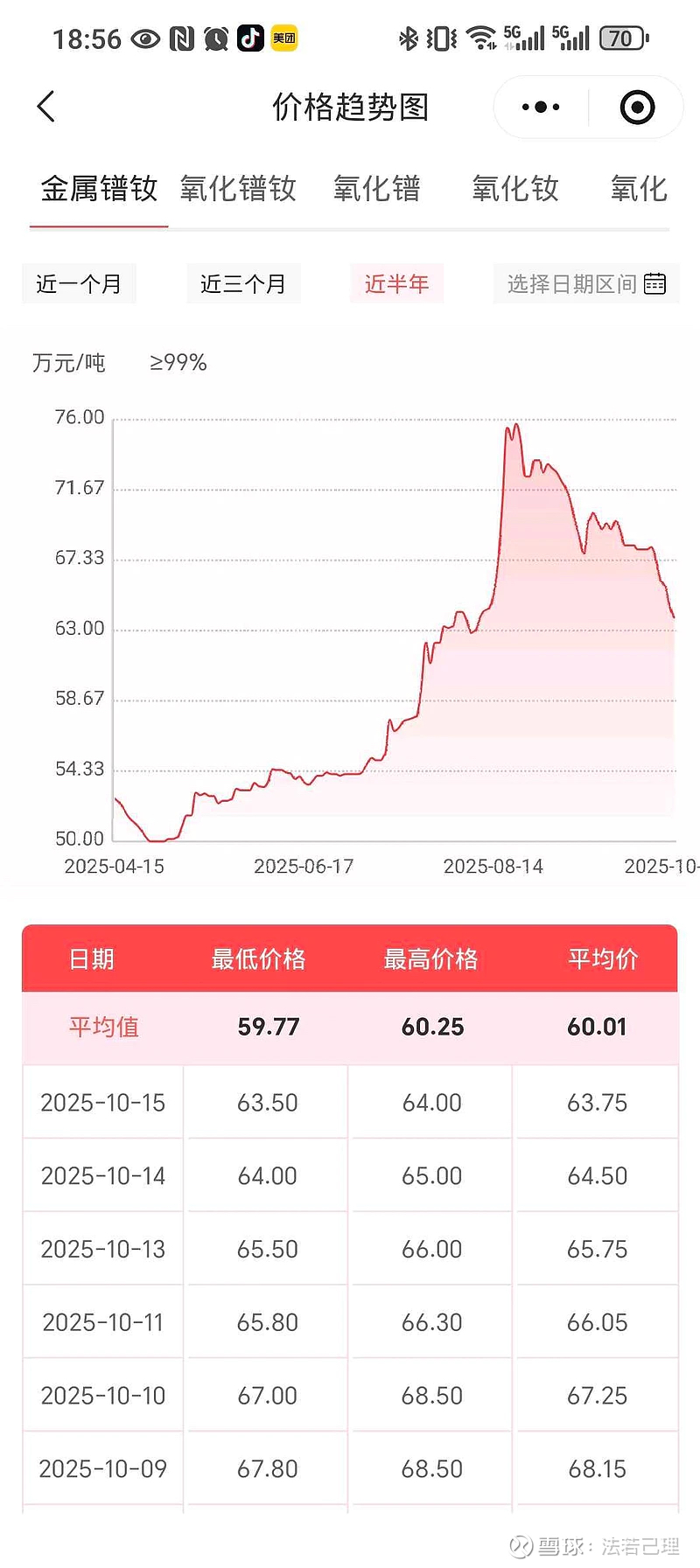700x1568 pixels.
Task: Close the mini program via circle icon
Action: coord(637,107)
